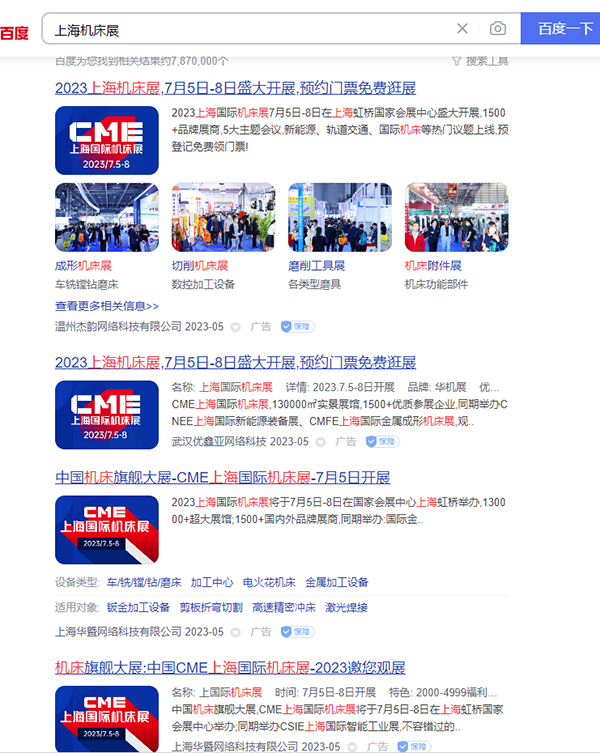This screenshot has width=600, height=753.
Task: Open the 钣金加工设备 link
Action: 138,607
